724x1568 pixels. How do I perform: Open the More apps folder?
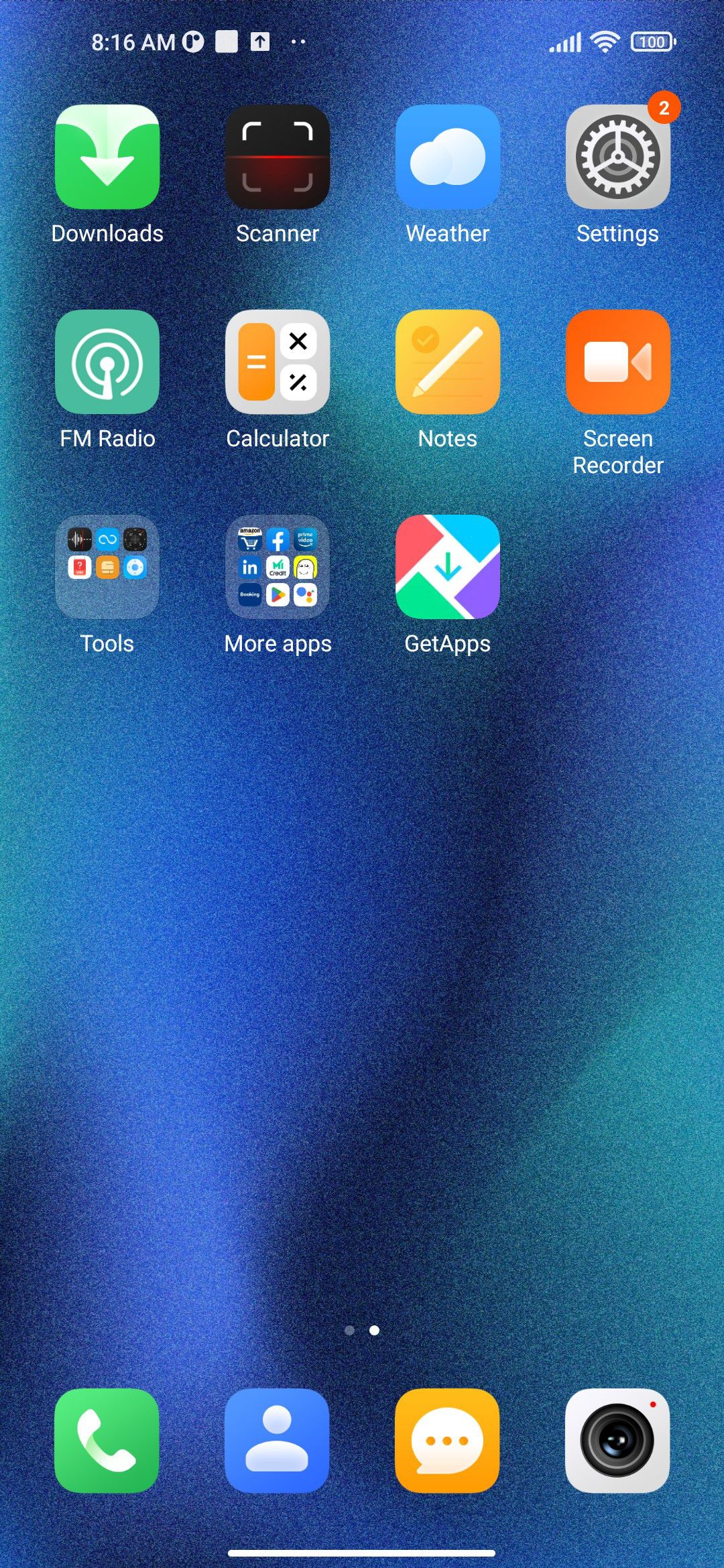[278, 567]
